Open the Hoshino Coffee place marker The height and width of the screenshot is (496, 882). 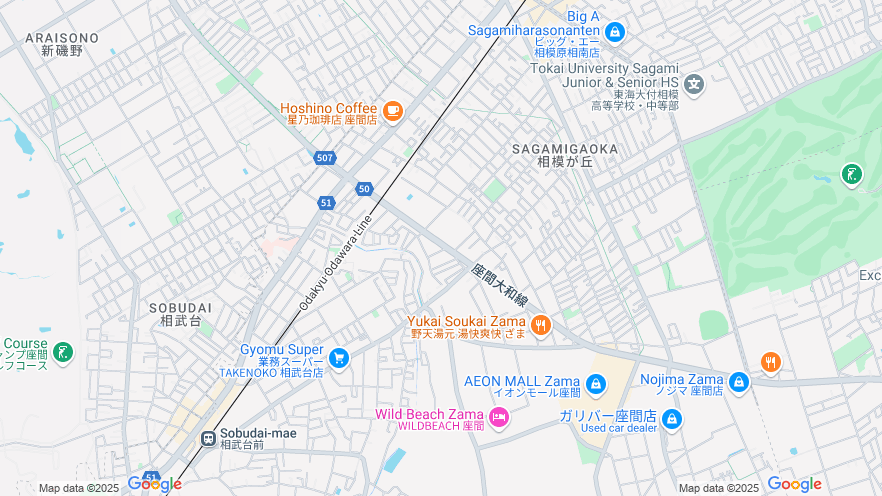tap(392, 110)
